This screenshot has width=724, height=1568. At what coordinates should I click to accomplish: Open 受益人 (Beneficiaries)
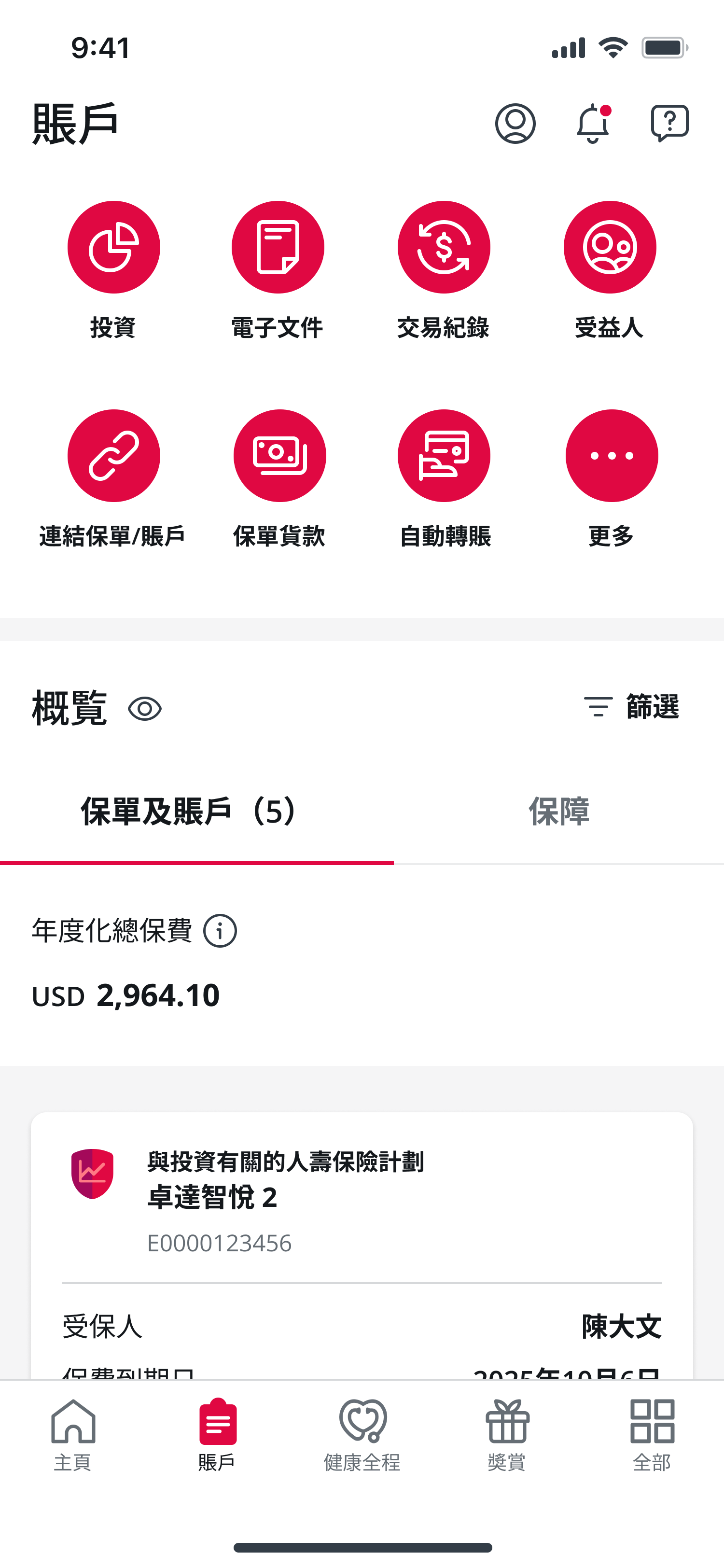click(610, 248)
